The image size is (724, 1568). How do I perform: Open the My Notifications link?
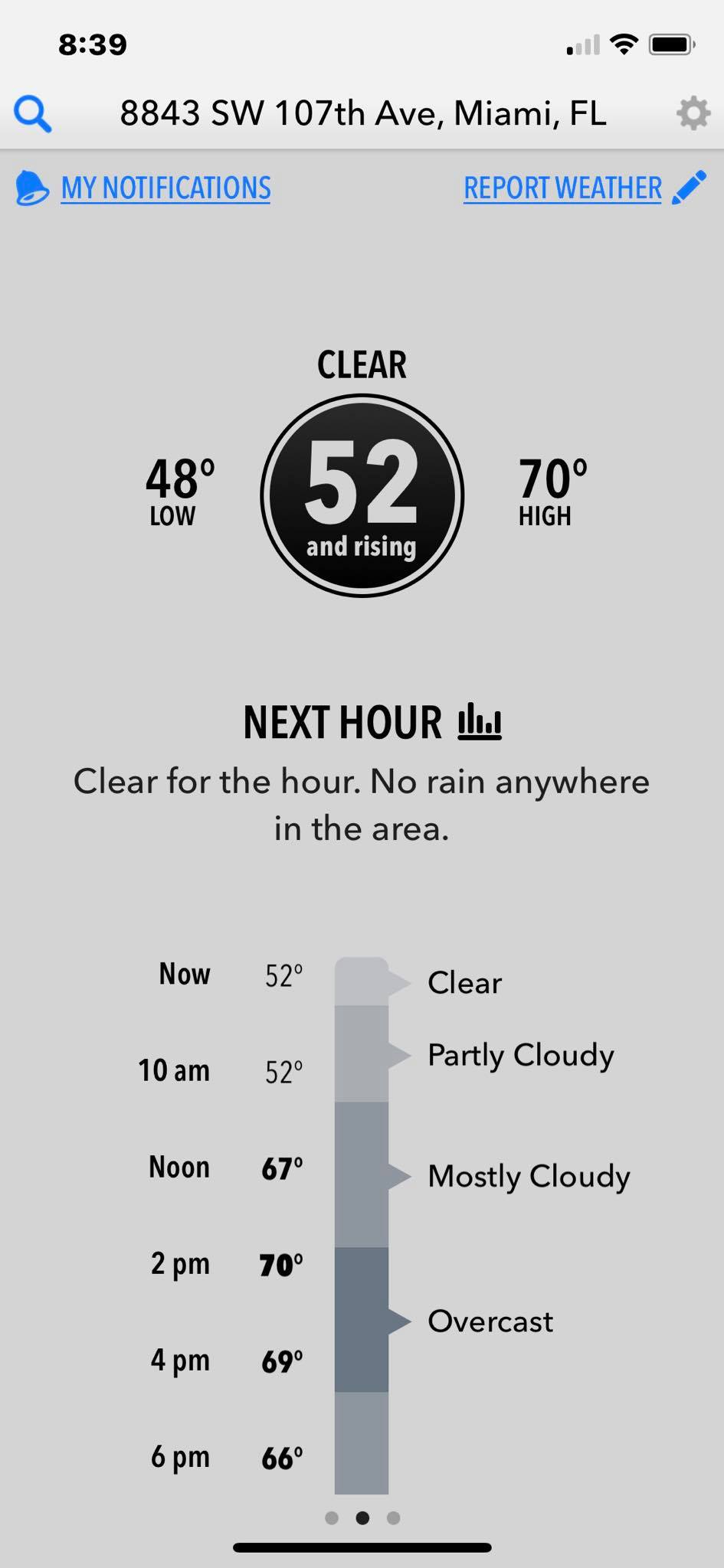(x=165, y=188)
